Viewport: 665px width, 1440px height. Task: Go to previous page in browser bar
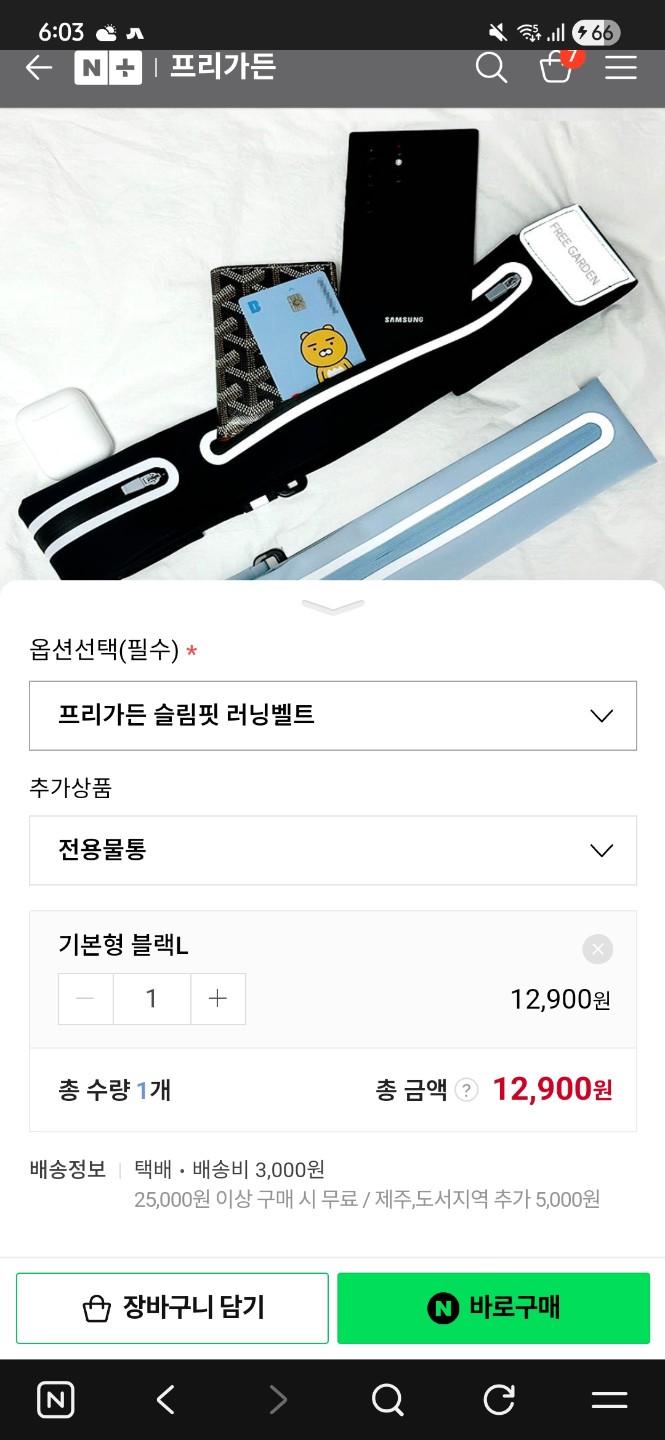166,1400
